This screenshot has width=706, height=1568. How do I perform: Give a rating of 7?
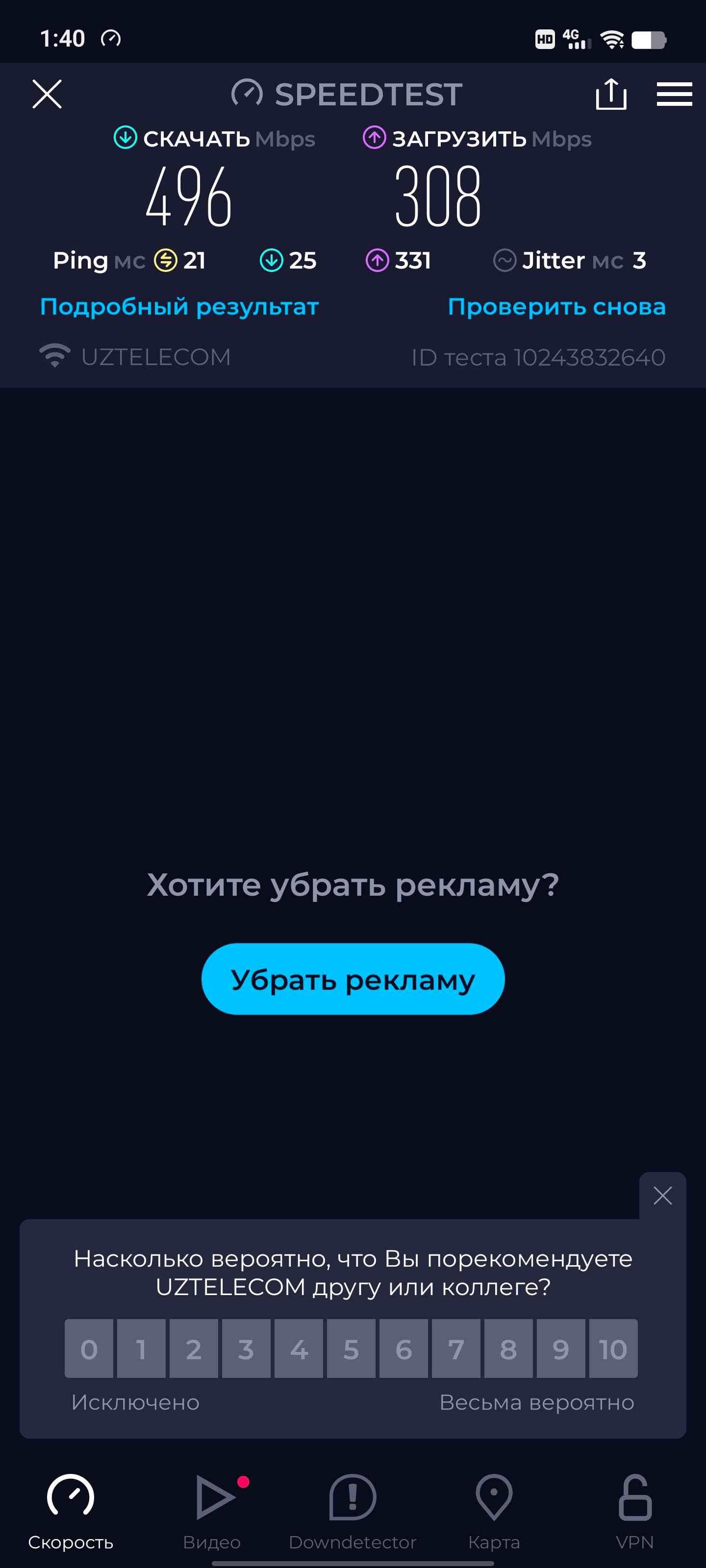(455, 1348)
